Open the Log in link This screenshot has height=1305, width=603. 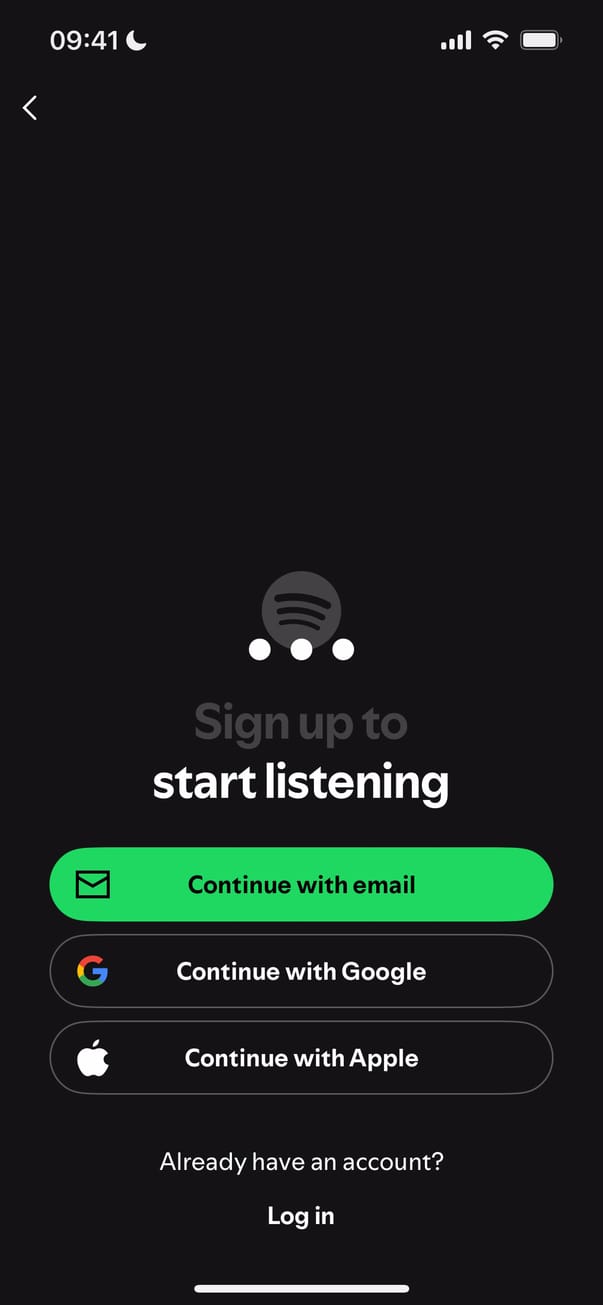coord(301,1216)
